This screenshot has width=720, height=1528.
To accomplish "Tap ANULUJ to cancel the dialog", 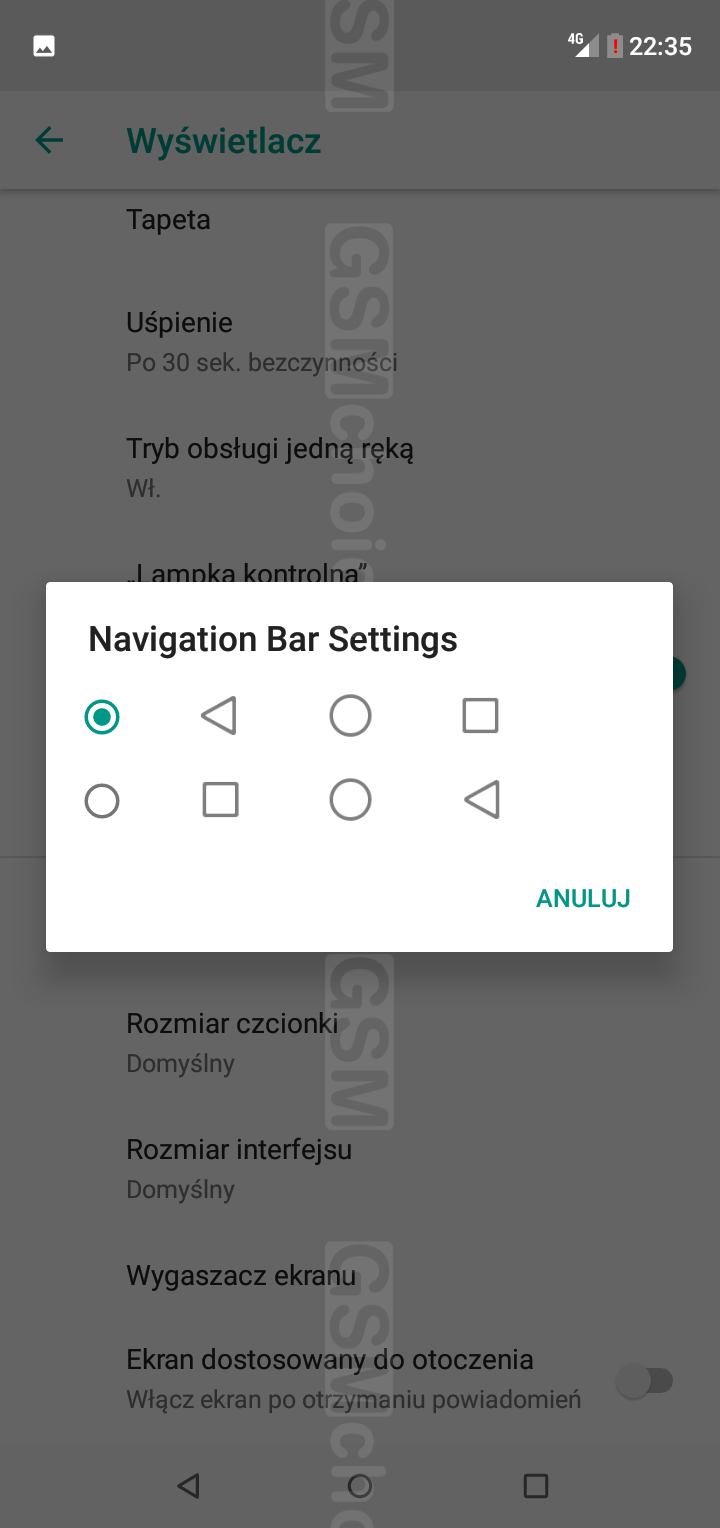I will point(582,898).
